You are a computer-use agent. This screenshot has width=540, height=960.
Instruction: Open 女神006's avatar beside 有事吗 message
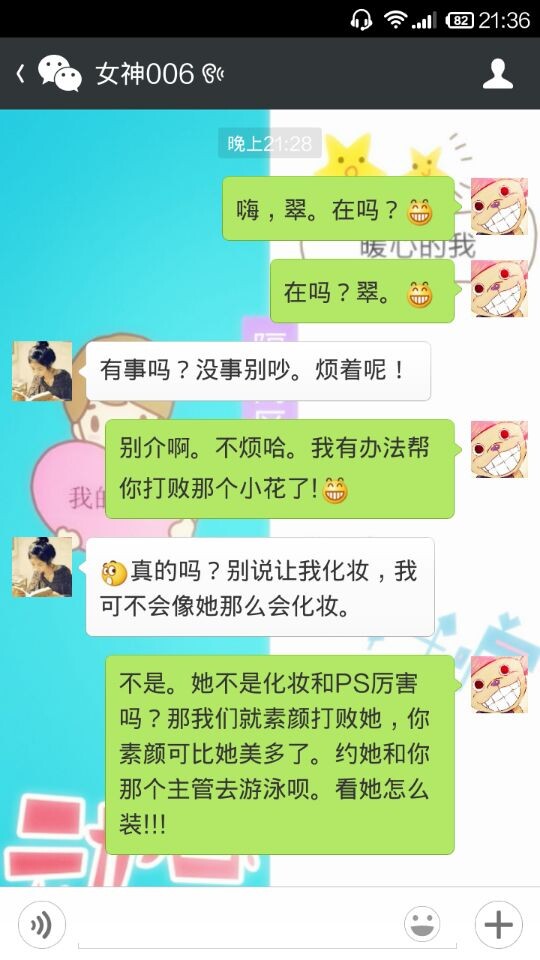pyautogui.click(x=42, y=371)
